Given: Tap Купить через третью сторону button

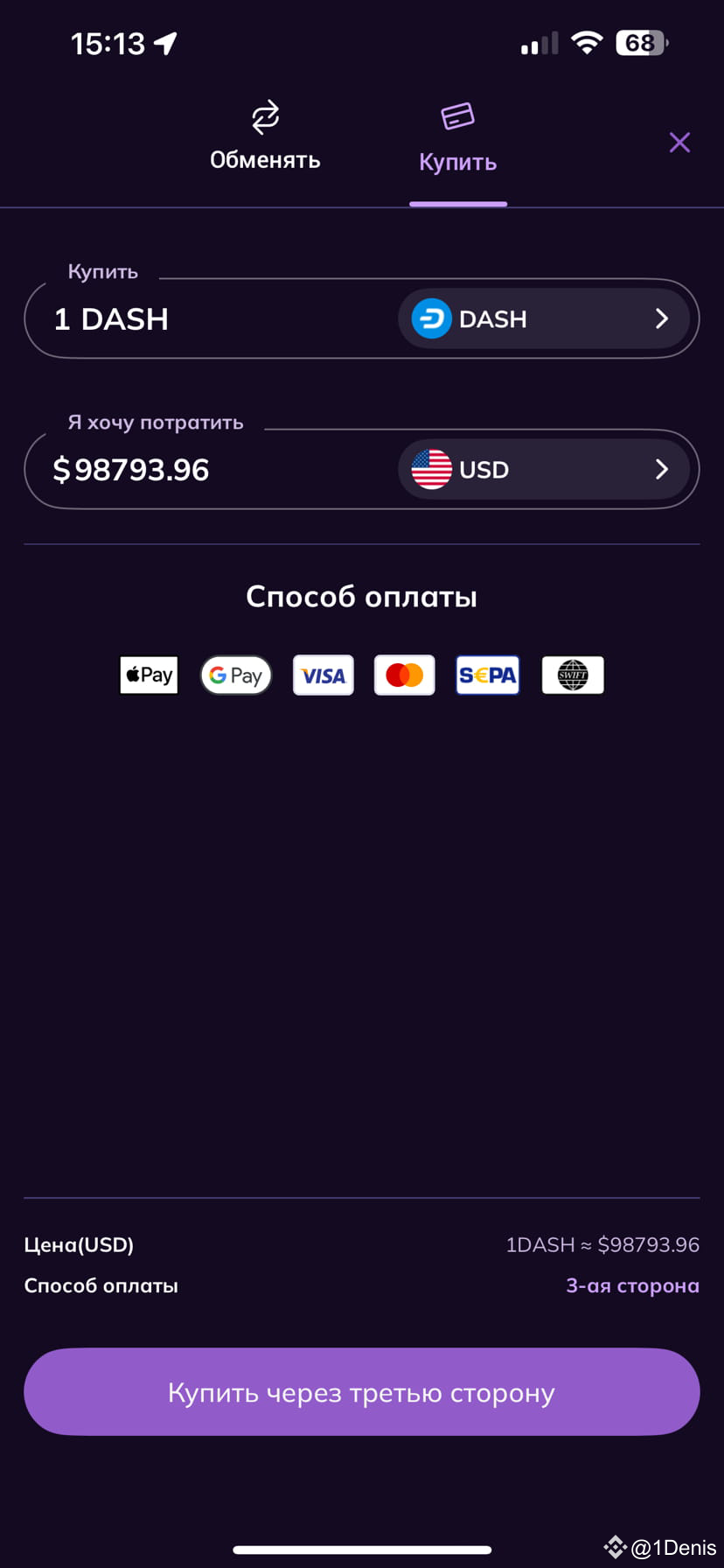Looking at the screenshot, I should point(362,1392).
